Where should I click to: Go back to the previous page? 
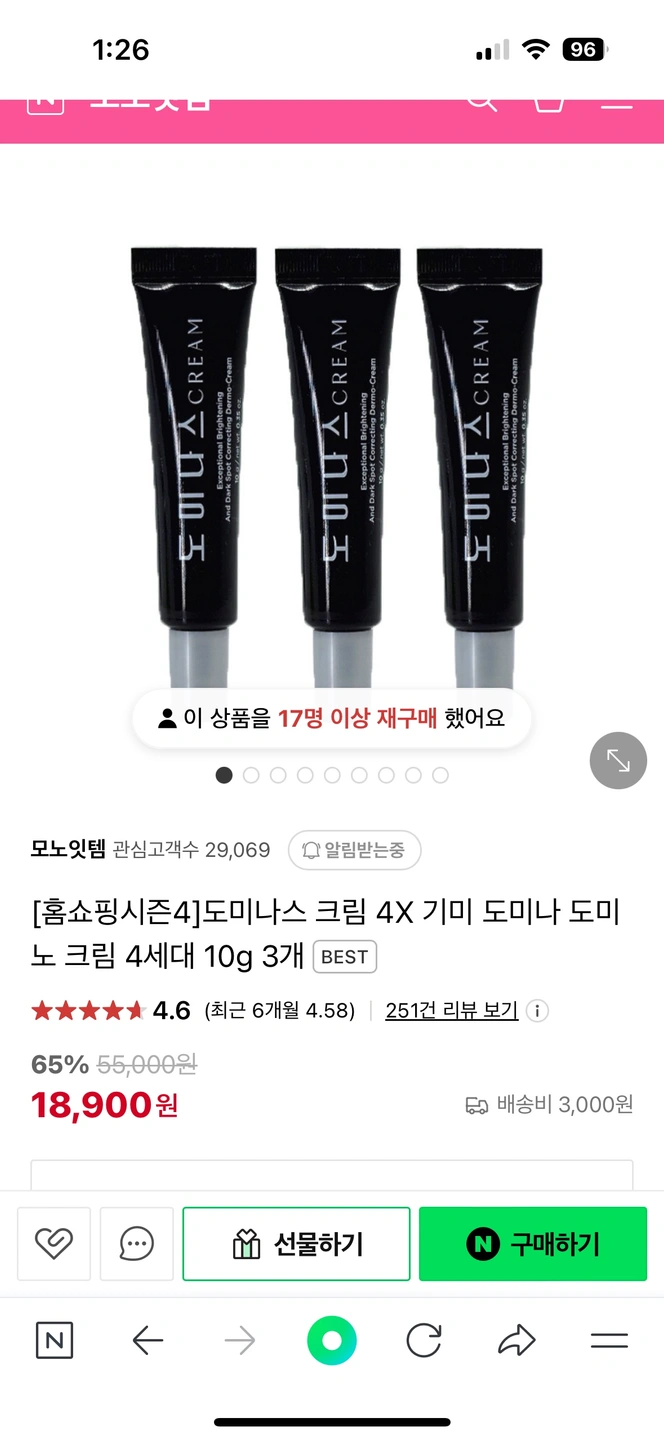pyautogui.click(x=147, y=1341)
